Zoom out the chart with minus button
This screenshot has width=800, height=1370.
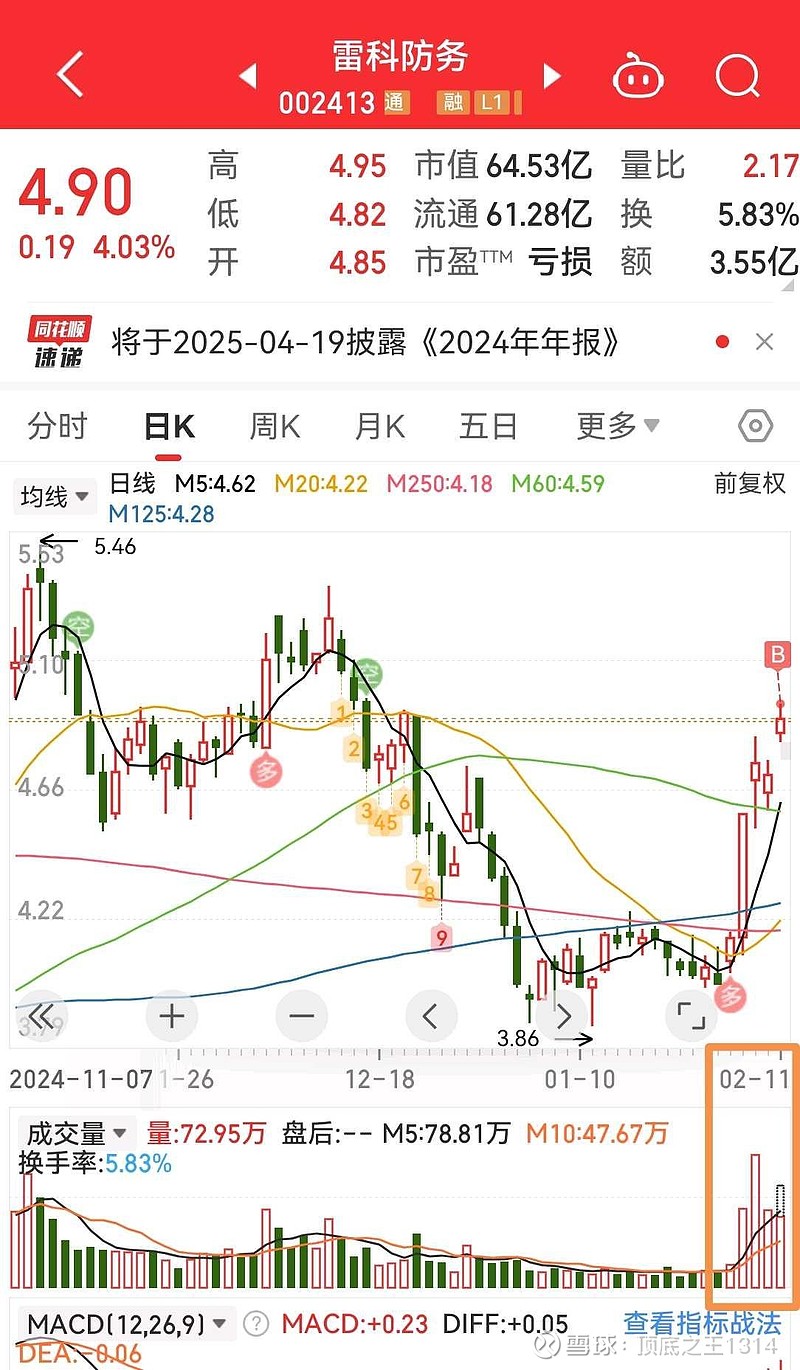301,1017
